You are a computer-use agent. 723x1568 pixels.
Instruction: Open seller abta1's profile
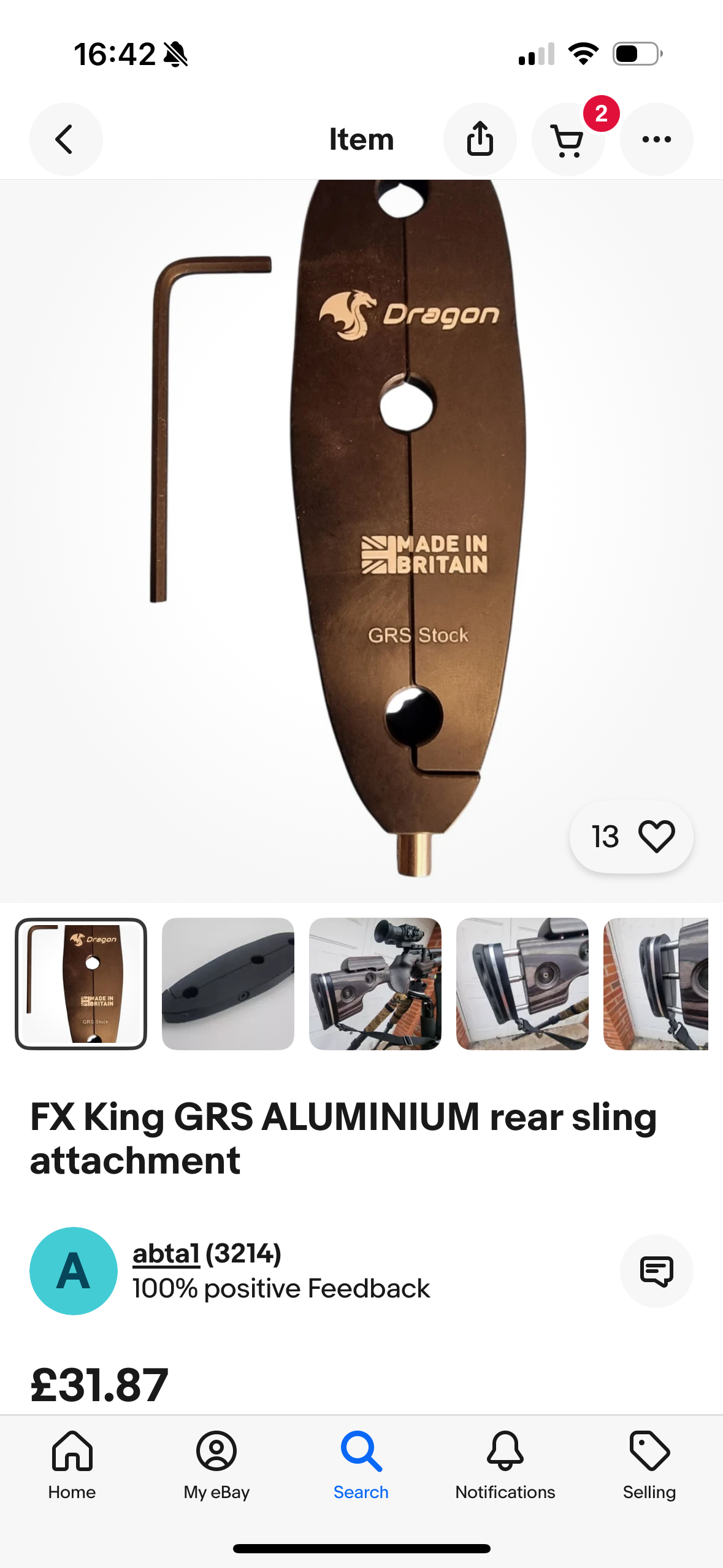pyautogui.click(x=166, y=1253)
